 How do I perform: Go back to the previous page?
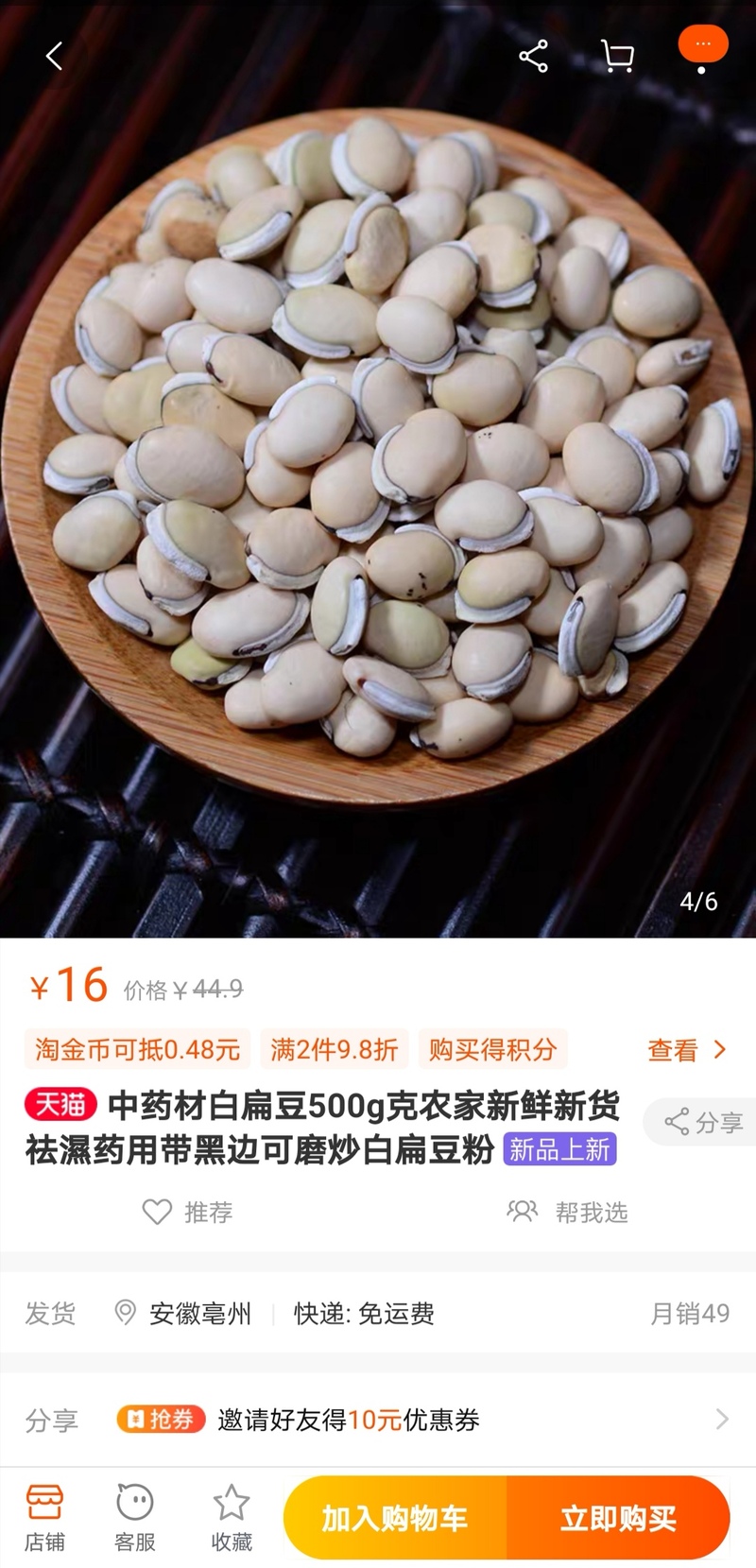54,57
